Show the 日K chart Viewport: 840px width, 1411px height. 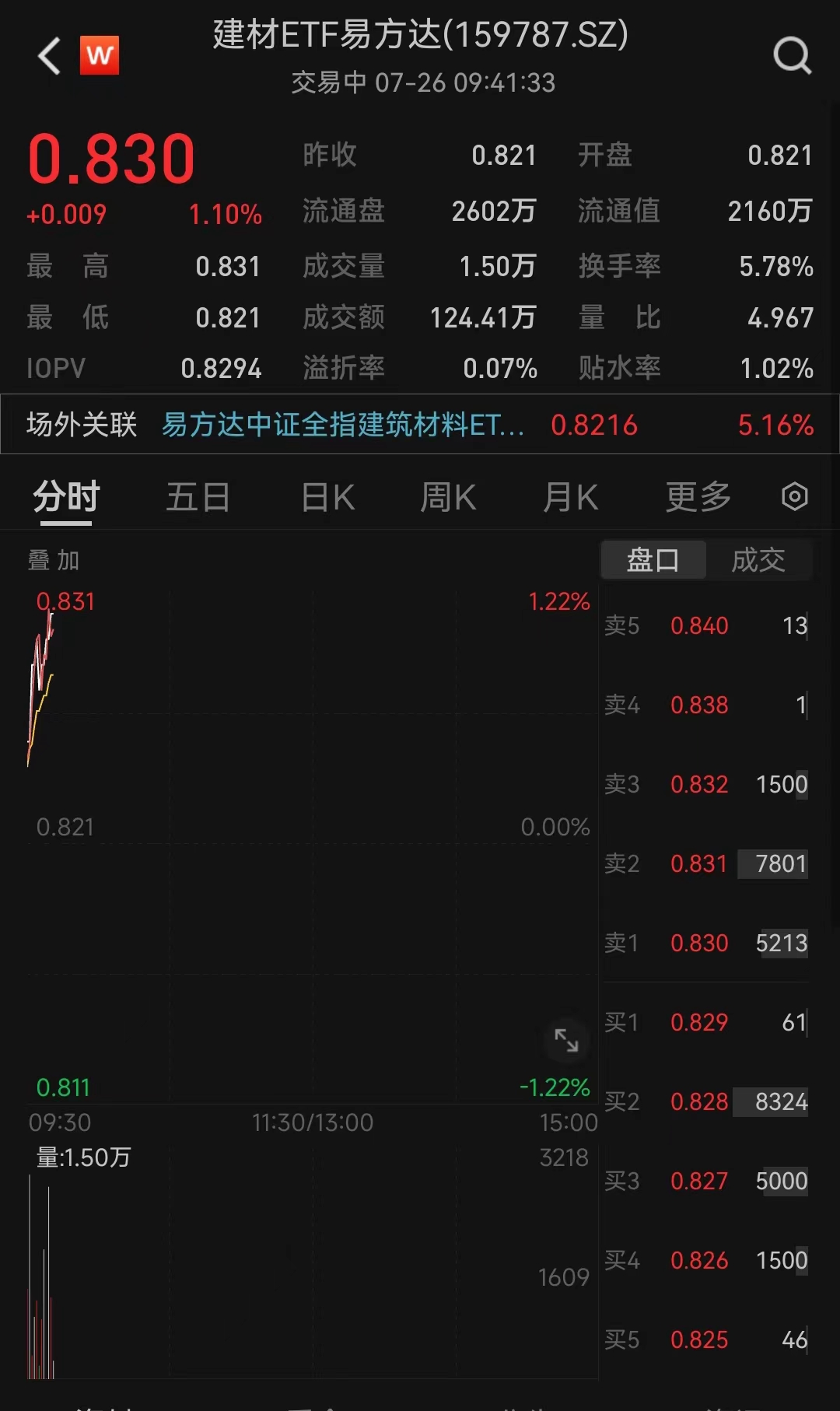tap(327, 497)
